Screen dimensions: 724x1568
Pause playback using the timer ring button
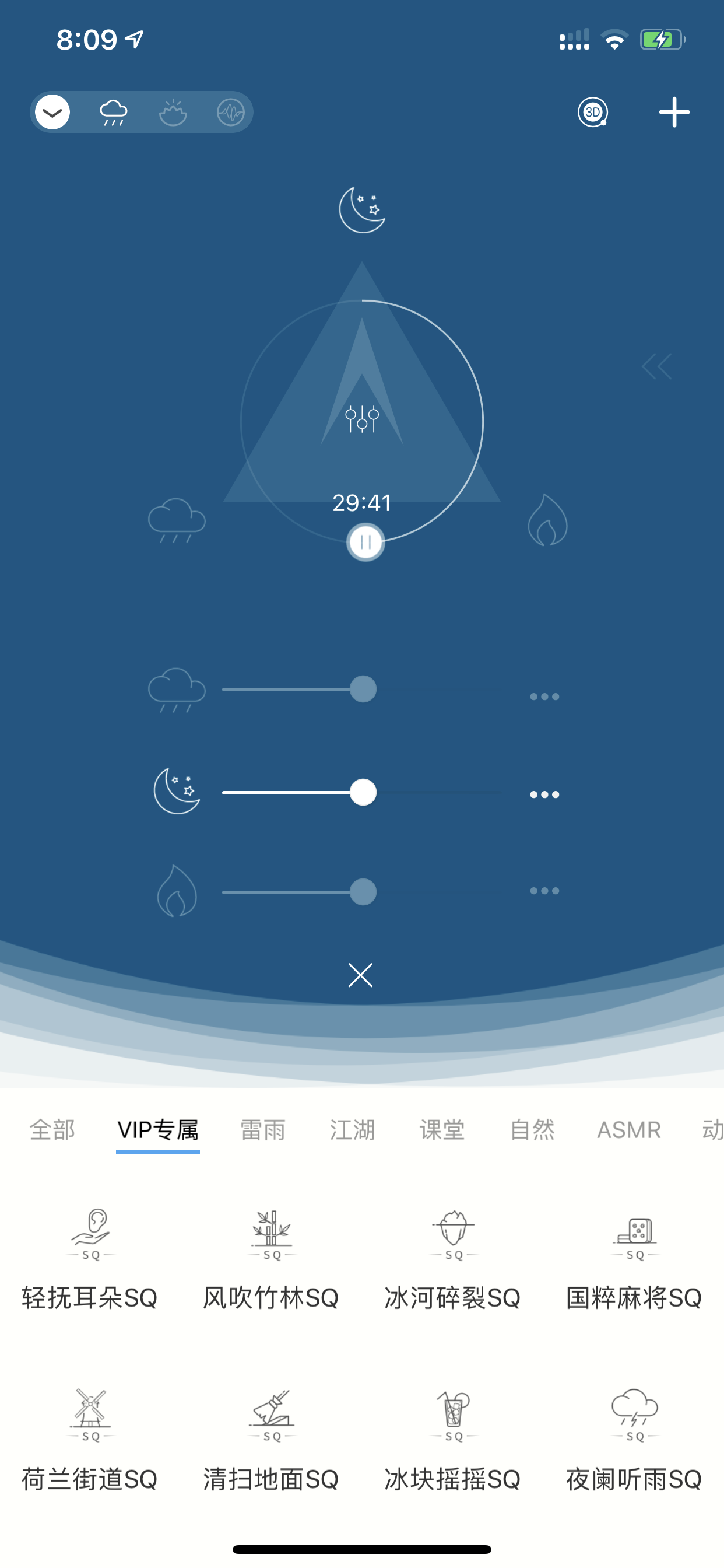[x=365, y=542]
